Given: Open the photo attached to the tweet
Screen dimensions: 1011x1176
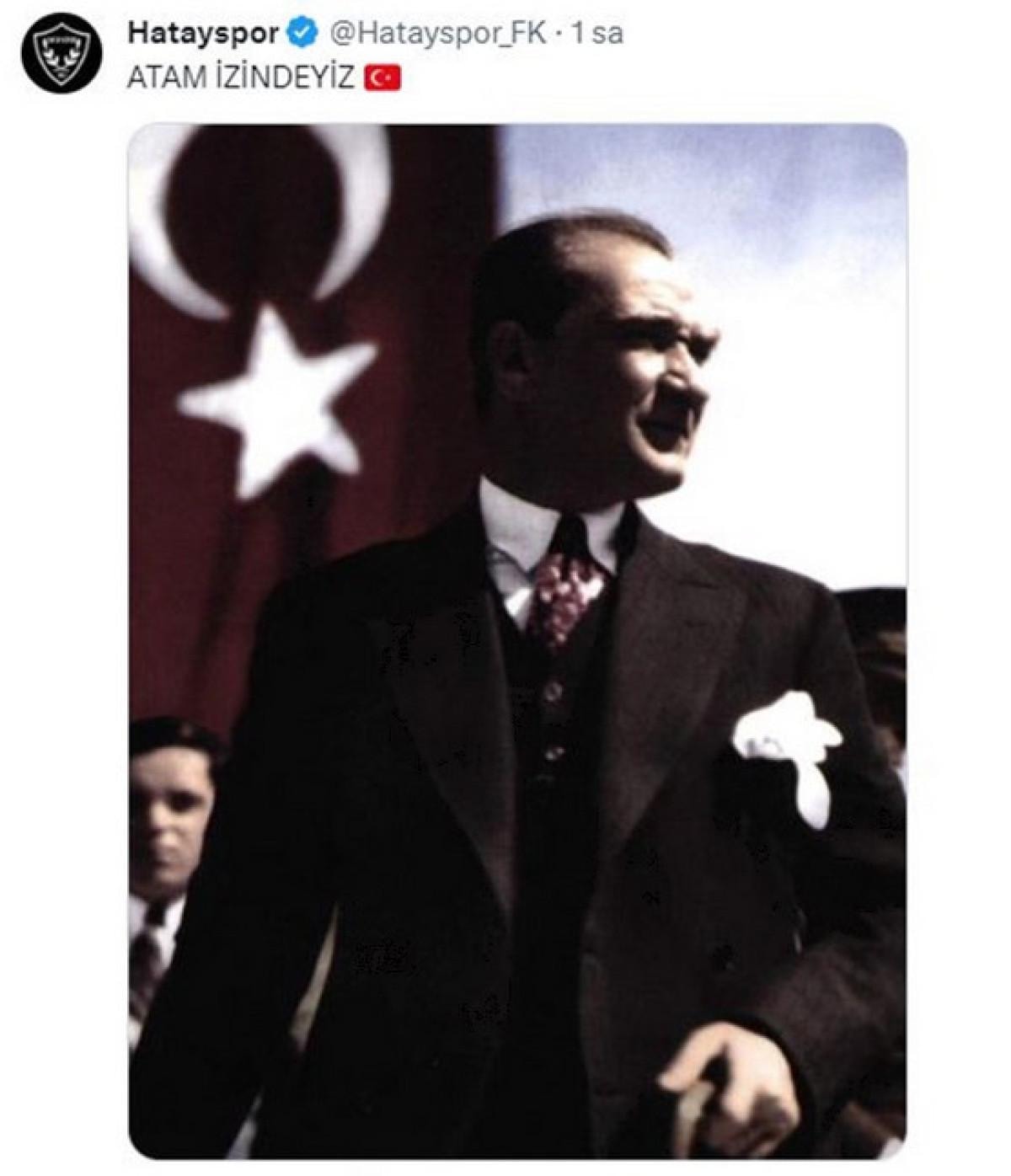Looking at the screenshot, I should click(517, 640).
